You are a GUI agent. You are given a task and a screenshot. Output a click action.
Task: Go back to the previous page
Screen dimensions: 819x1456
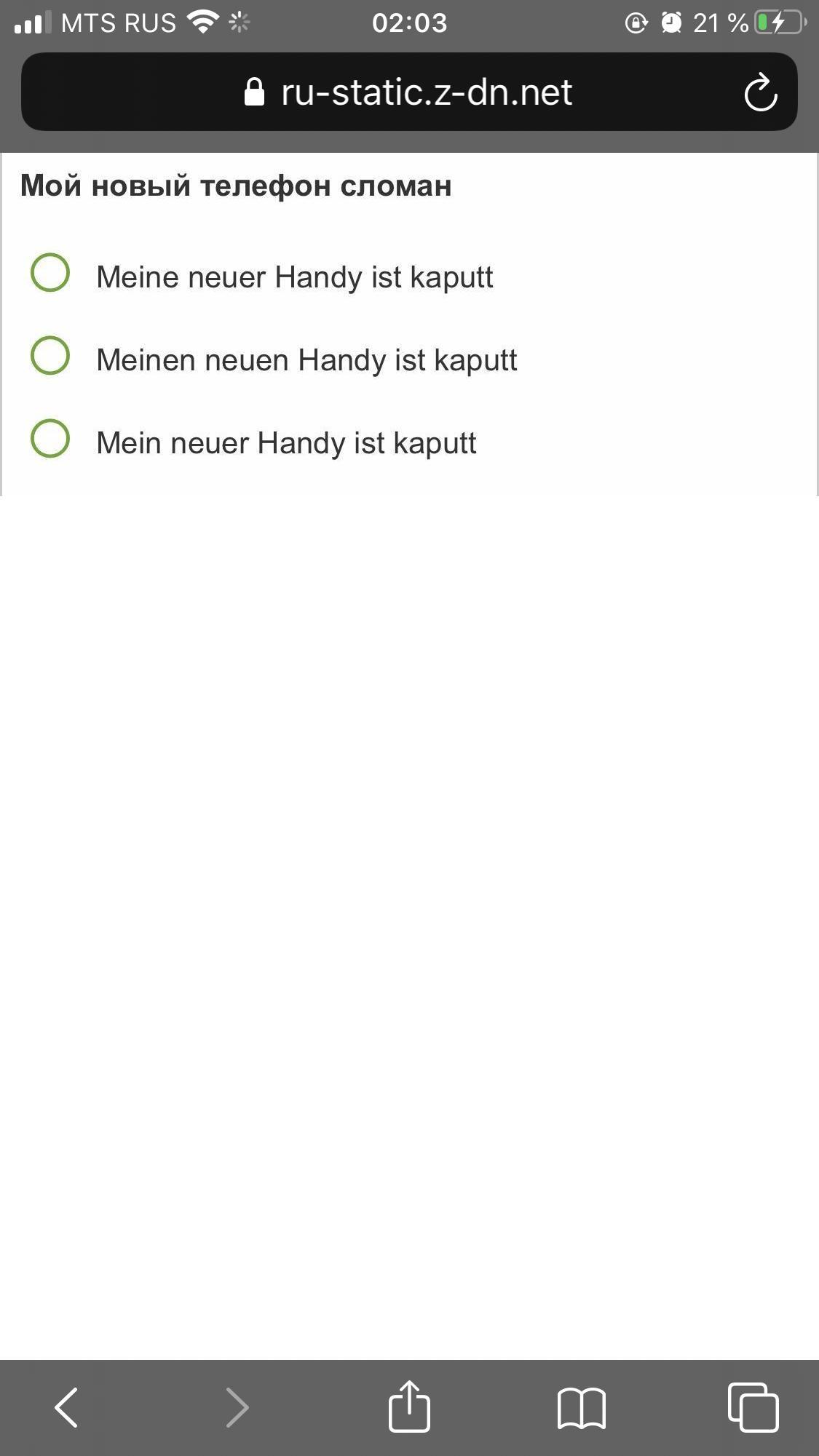click(x=66, y=1407)
